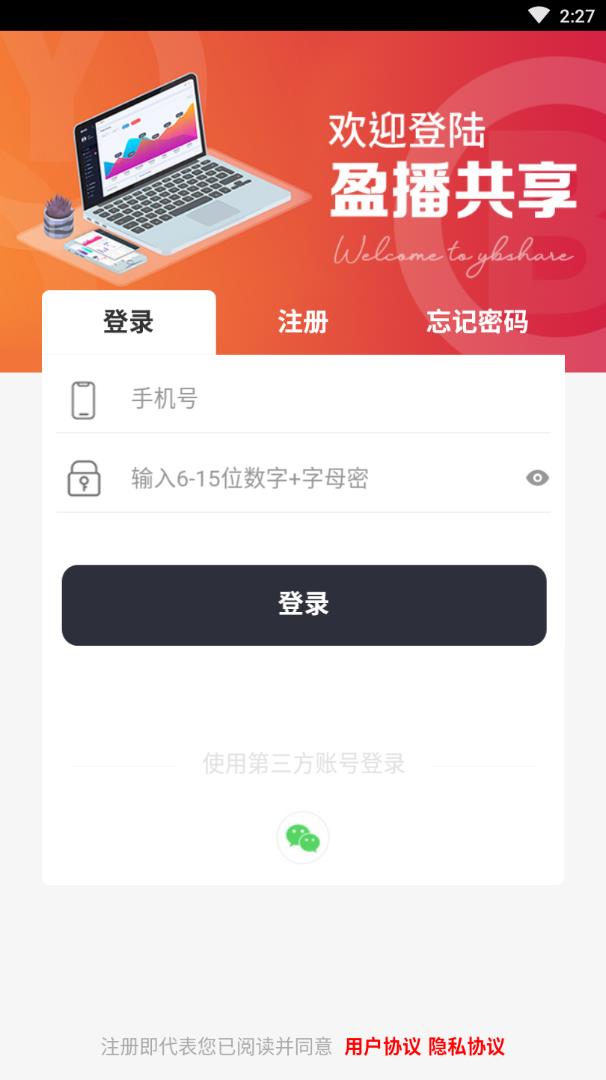Screen dimensions: 606x1080
Task: Toggle password visibility eye icon
Action: [x=537, y=478]
